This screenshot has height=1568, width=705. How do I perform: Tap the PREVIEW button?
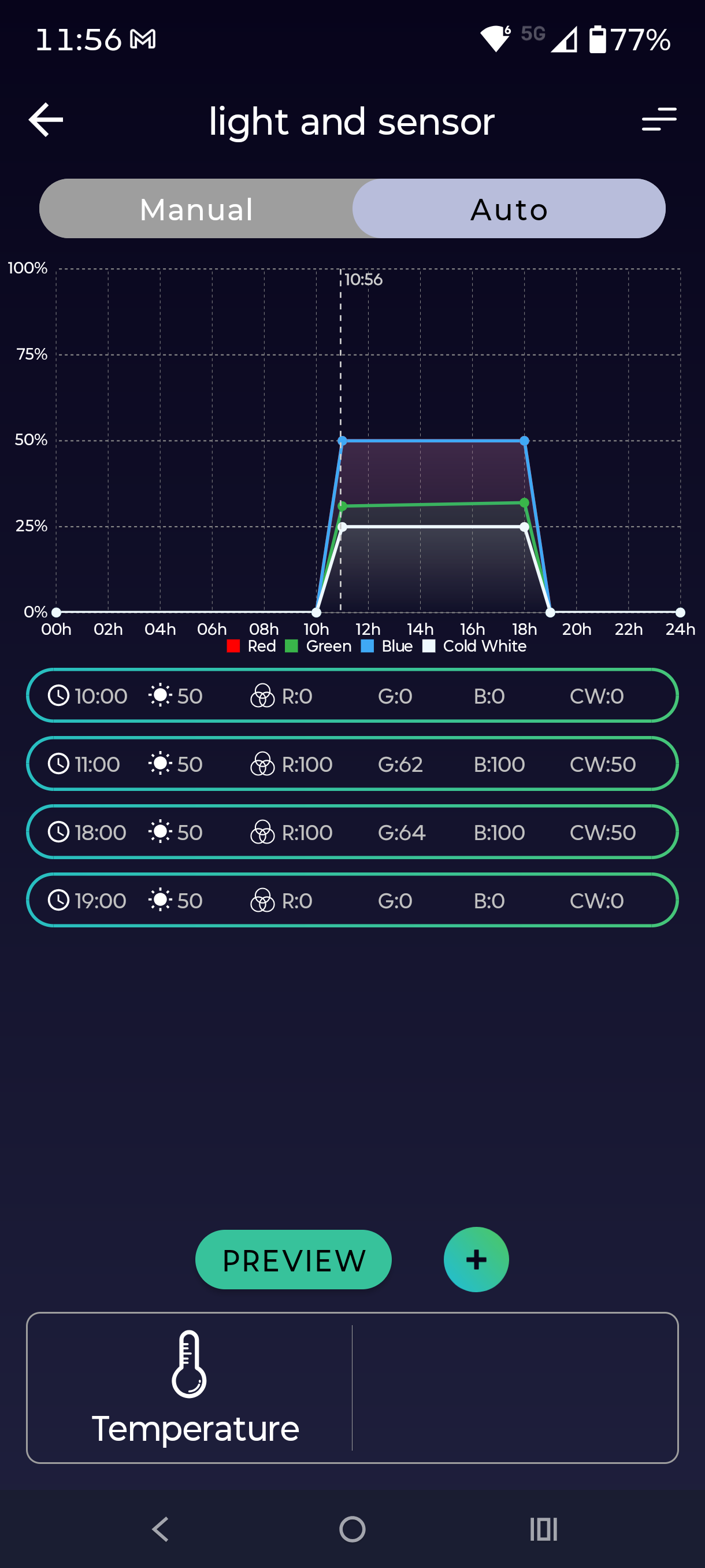(293, 1260)
